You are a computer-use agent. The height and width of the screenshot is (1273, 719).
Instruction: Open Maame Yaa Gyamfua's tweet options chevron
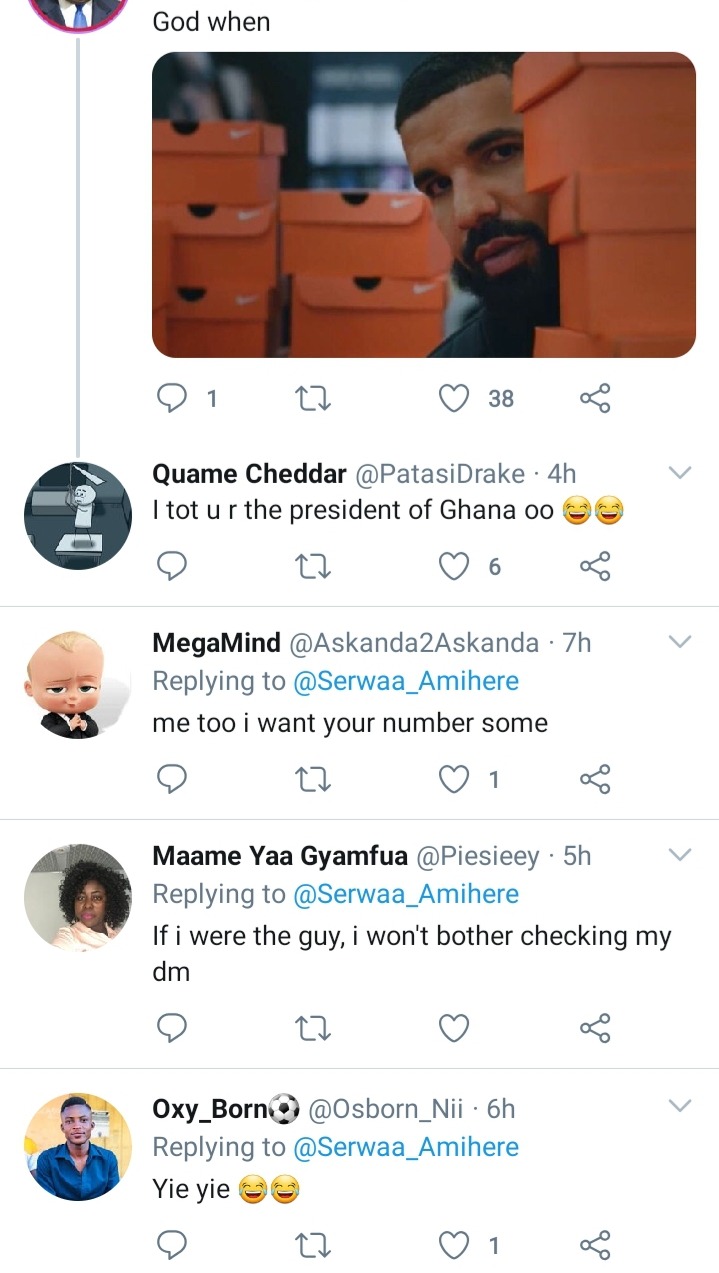680,855
